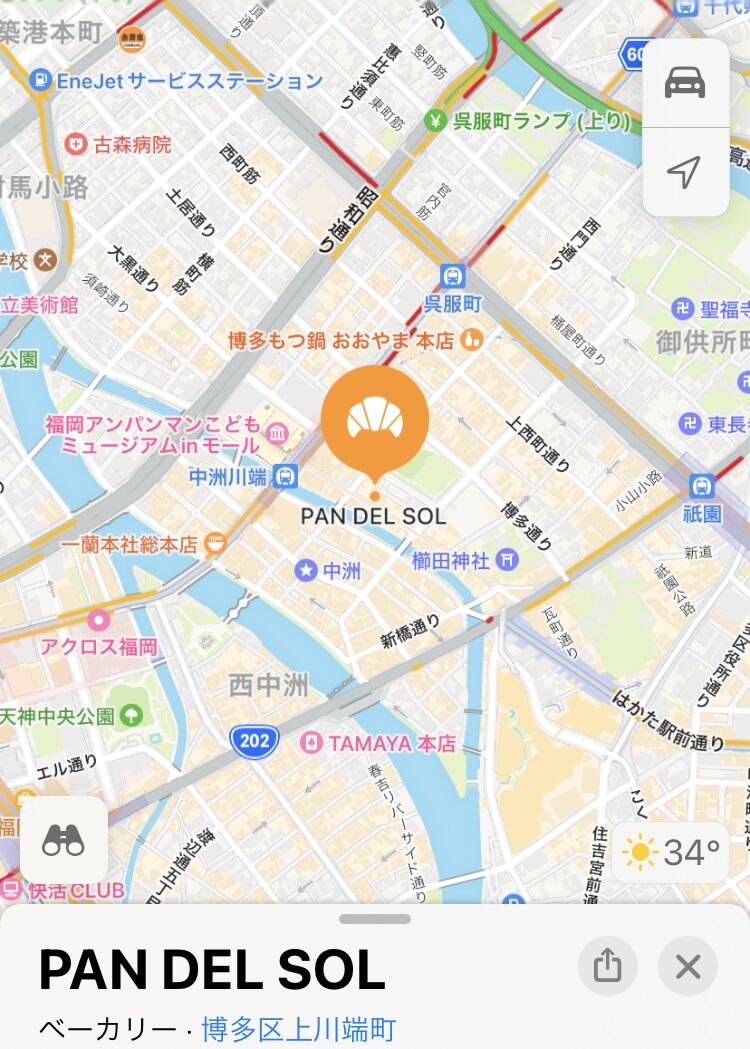Image resolution: width=750 pixels, height=1049 pixels.
Task: Select the 呉服町 station marker
Action: click(453, 276)
